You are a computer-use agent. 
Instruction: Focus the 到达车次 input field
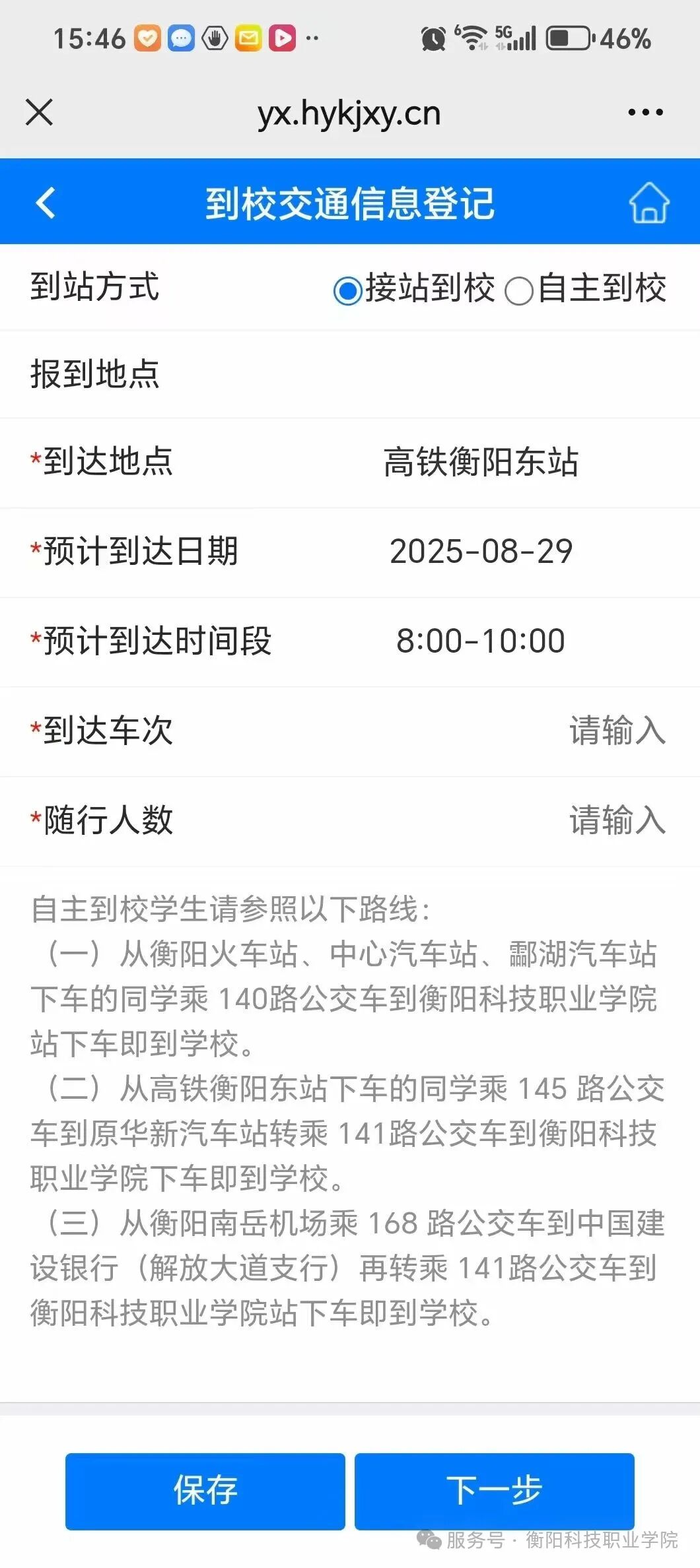617,731
